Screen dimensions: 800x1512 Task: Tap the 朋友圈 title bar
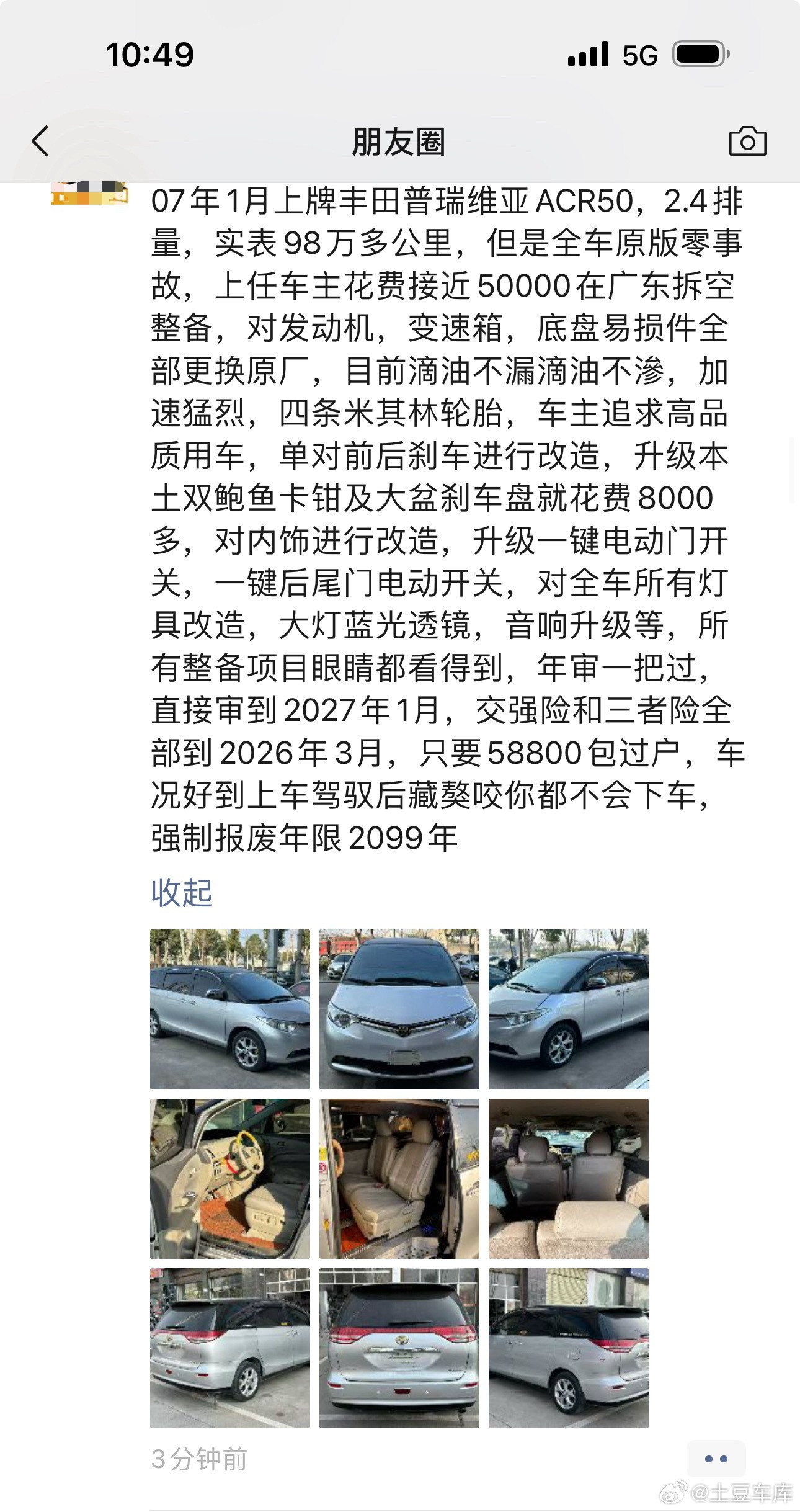400,141
